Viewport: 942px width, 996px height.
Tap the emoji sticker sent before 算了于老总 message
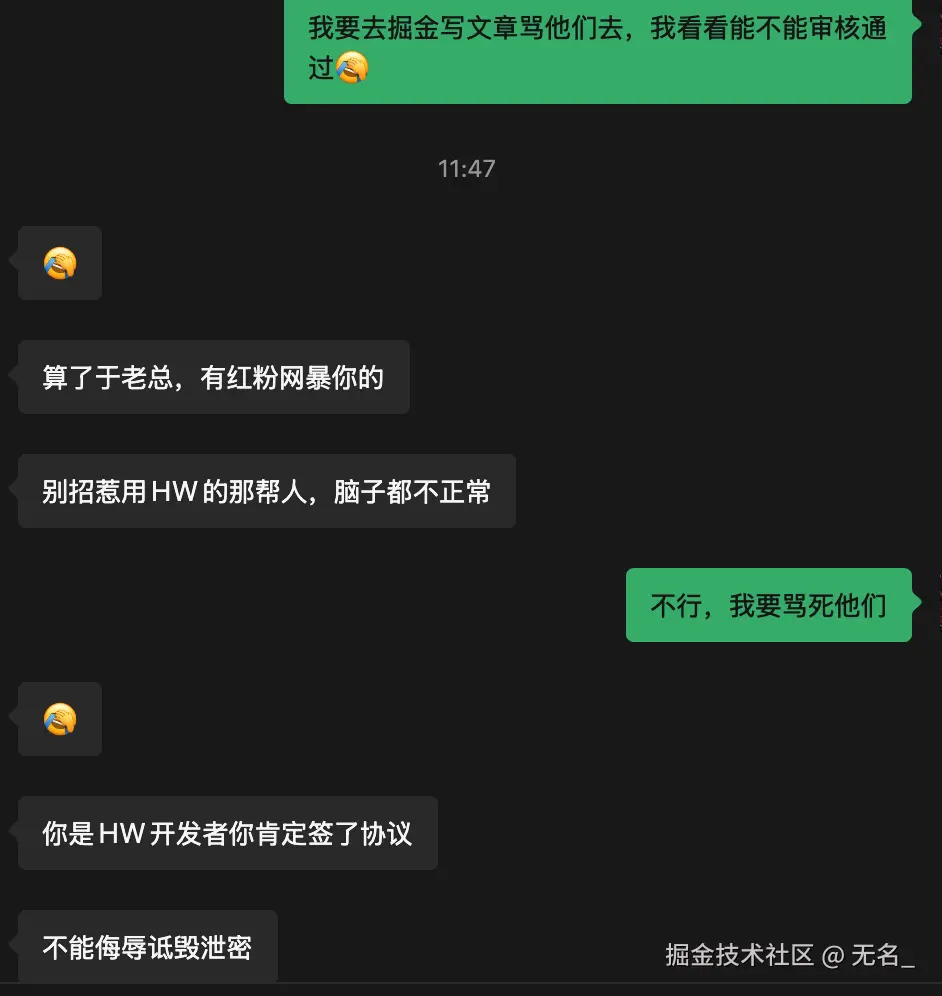pyautogui.click(x=59, y=263)
